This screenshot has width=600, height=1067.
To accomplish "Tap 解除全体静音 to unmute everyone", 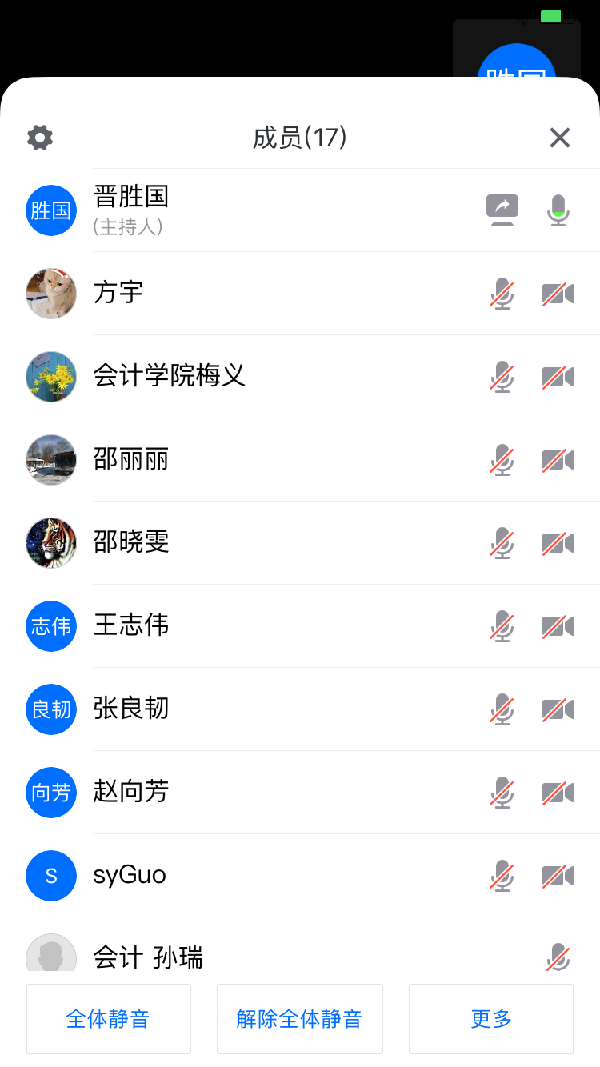I will tap(300, 1019).
